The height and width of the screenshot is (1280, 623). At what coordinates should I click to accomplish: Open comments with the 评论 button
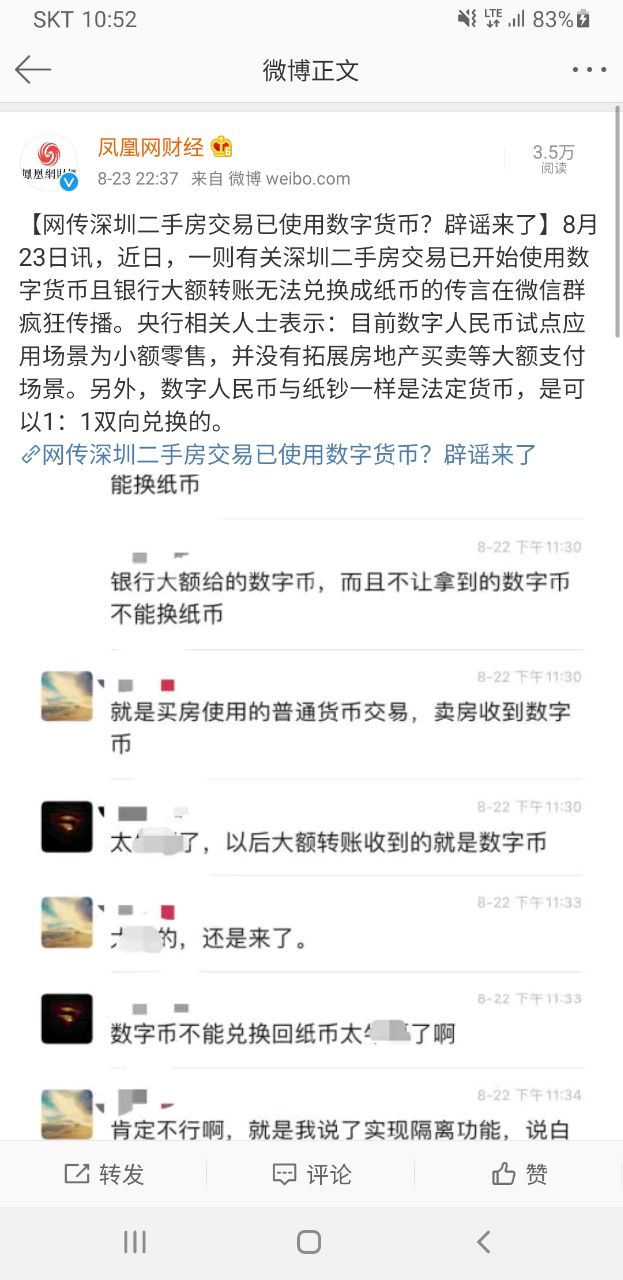pos(312,1174)
